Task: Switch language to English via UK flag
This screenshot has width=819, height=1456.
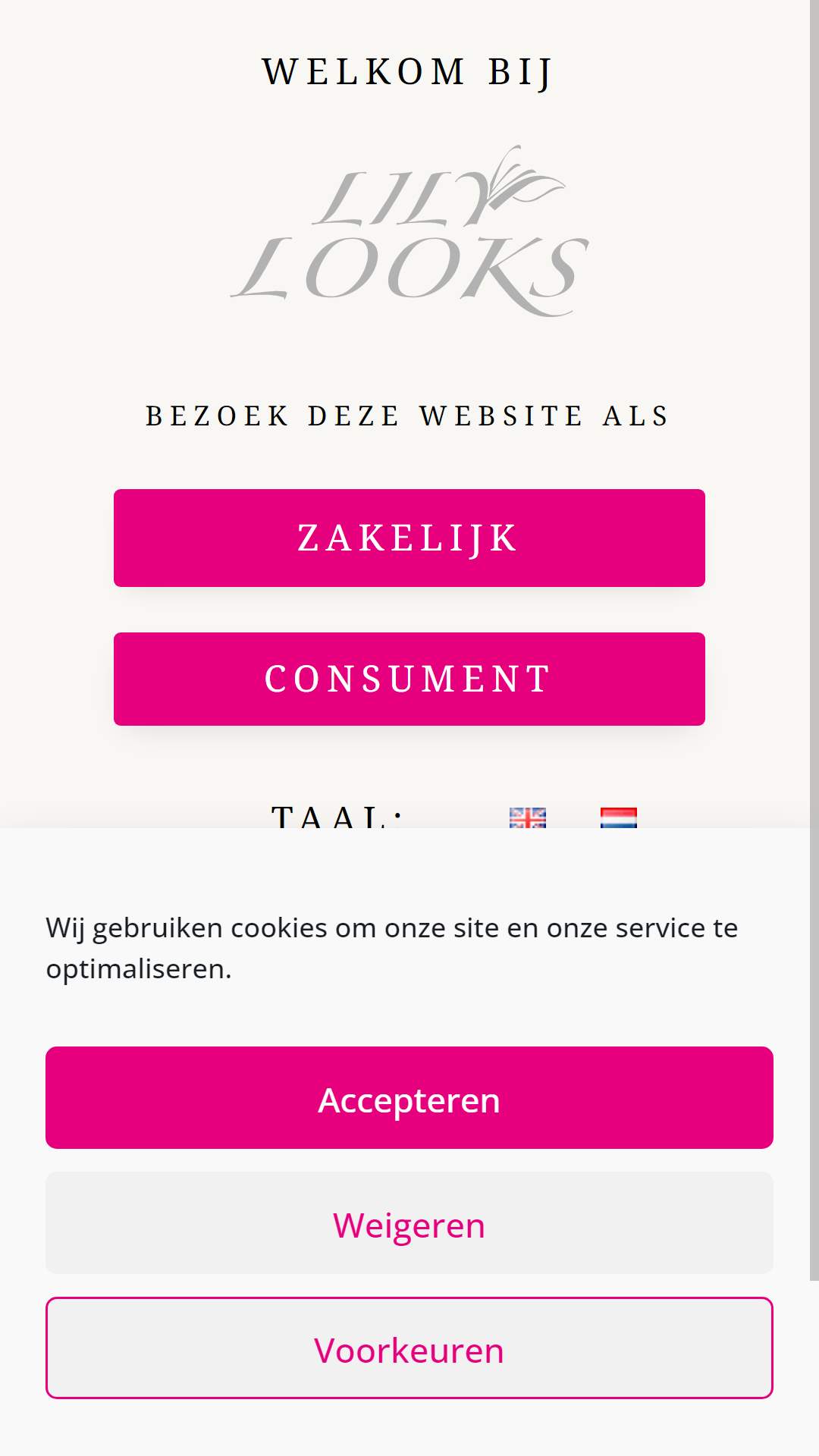Action: [x=528, y=817]
